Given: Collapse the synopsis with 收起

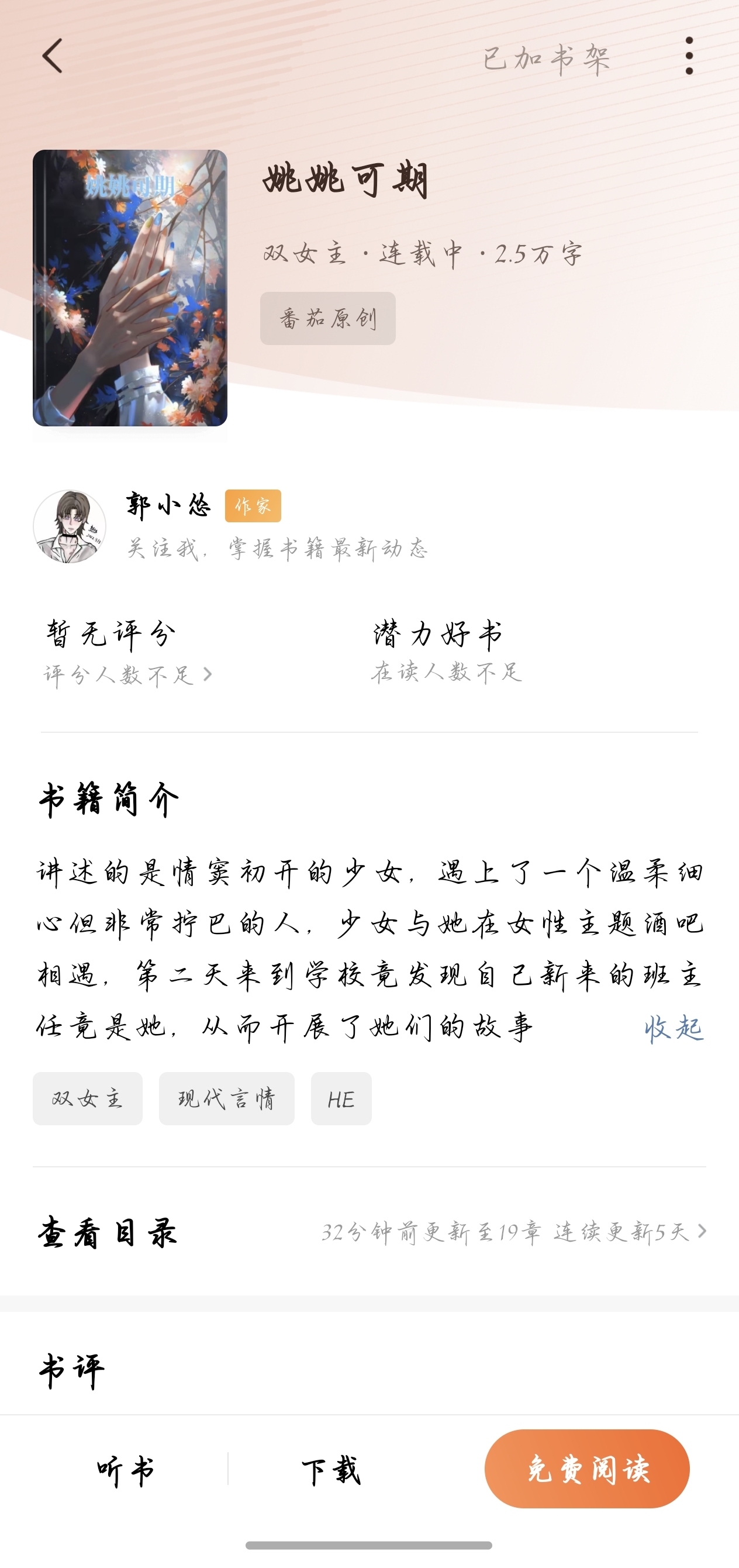Looking at the screenshot, I should pos(674,1028).
